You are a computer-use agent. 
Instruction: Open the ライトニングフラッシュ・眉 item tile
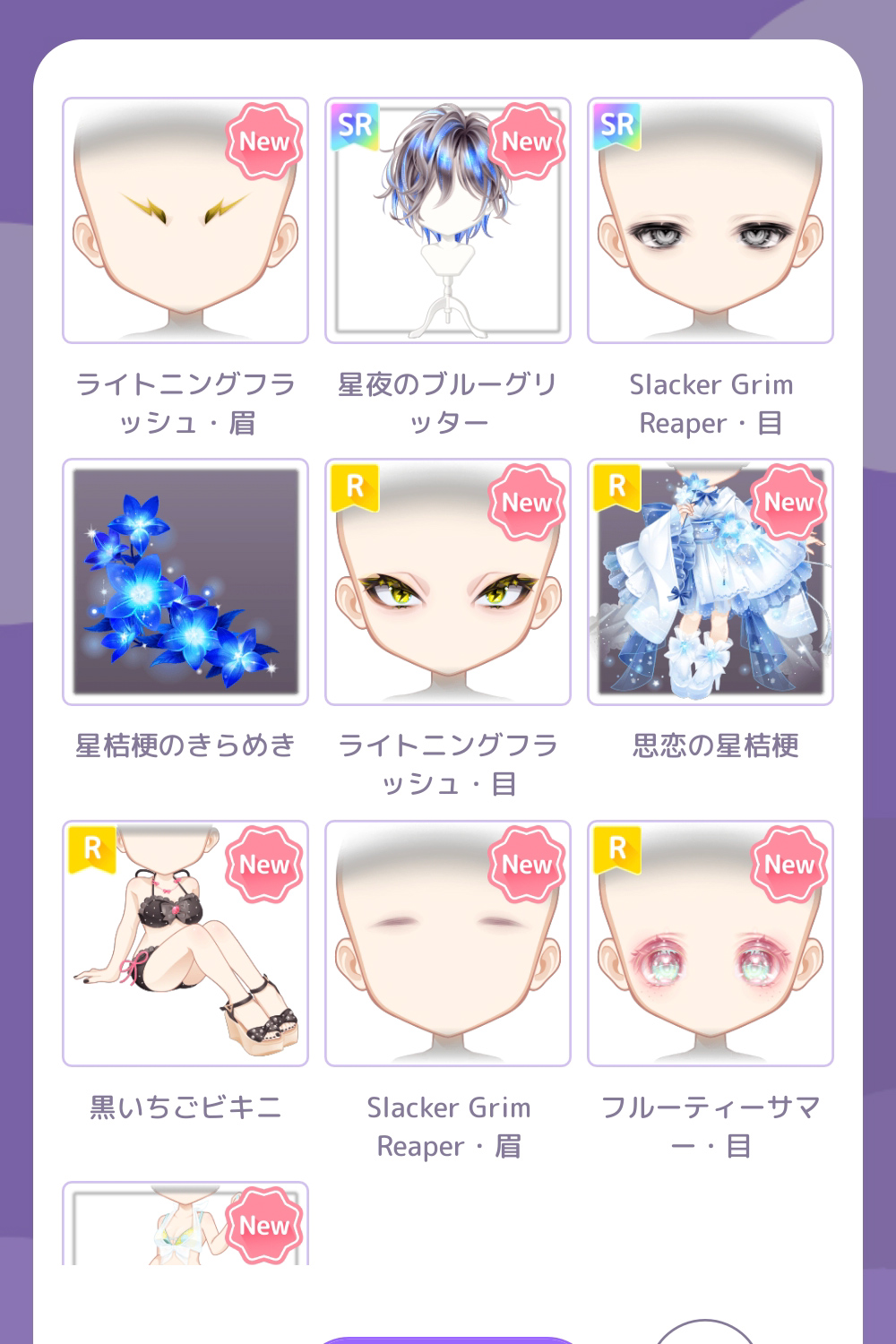coord(185,220)
